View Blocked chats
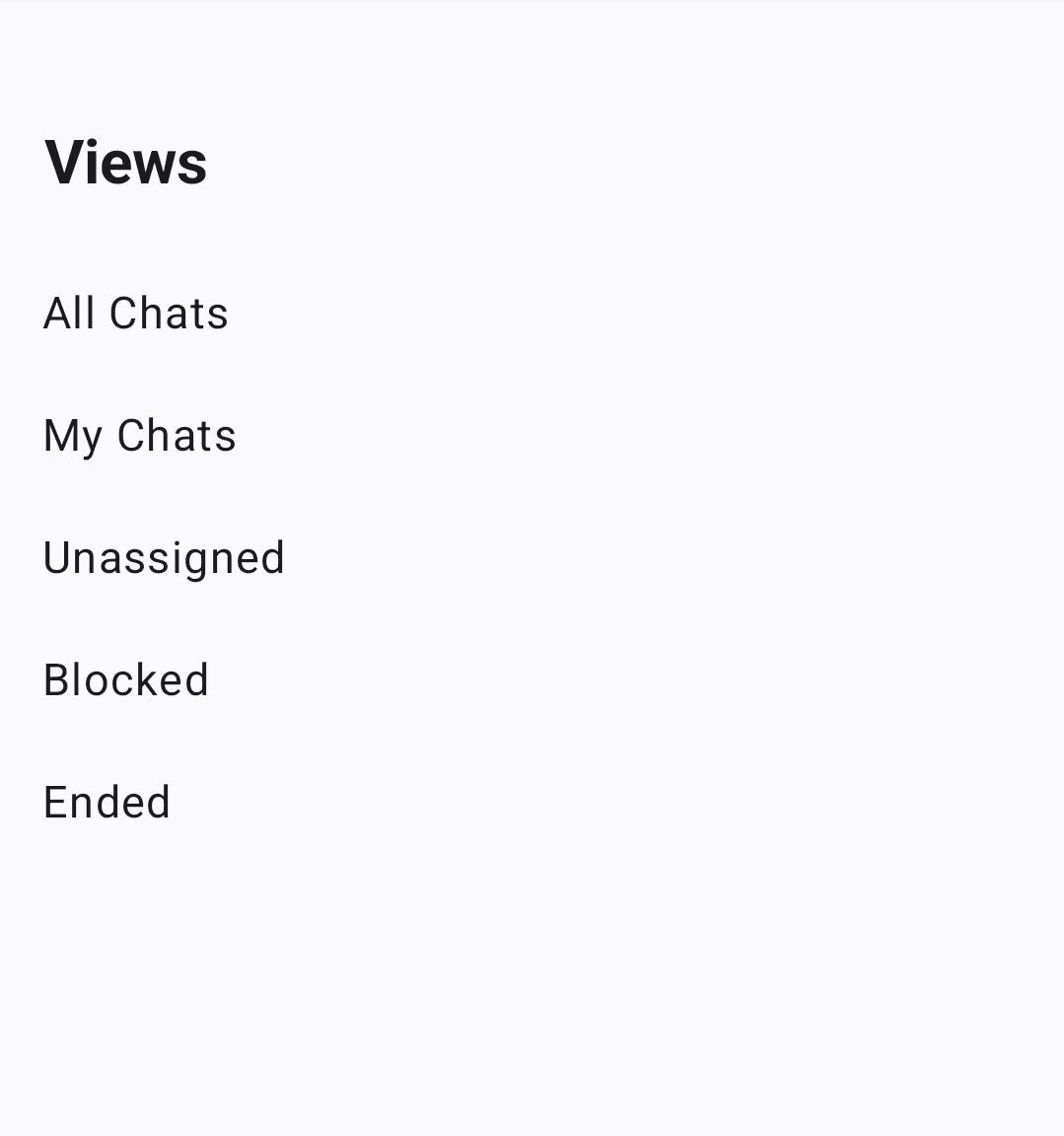 pyautogui.click(x=126, y=680)
